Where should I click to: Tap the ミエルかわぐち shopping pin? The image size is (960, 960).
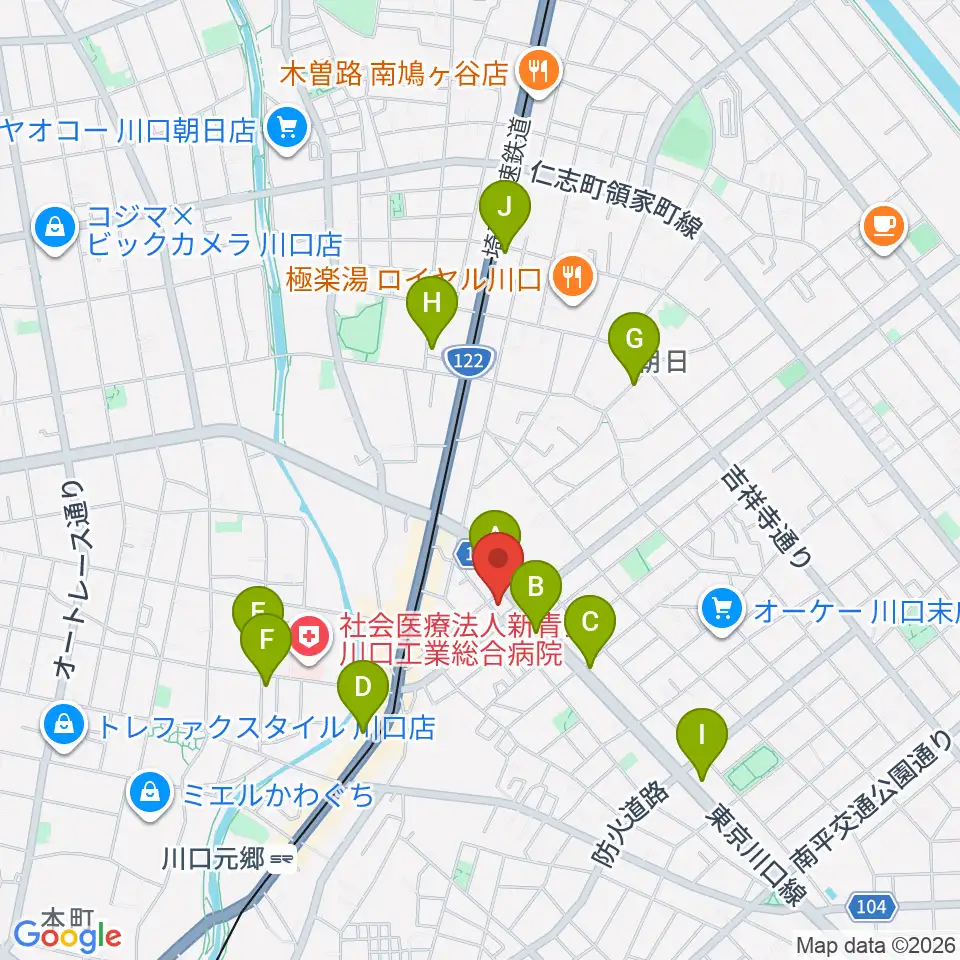(149, 793)
